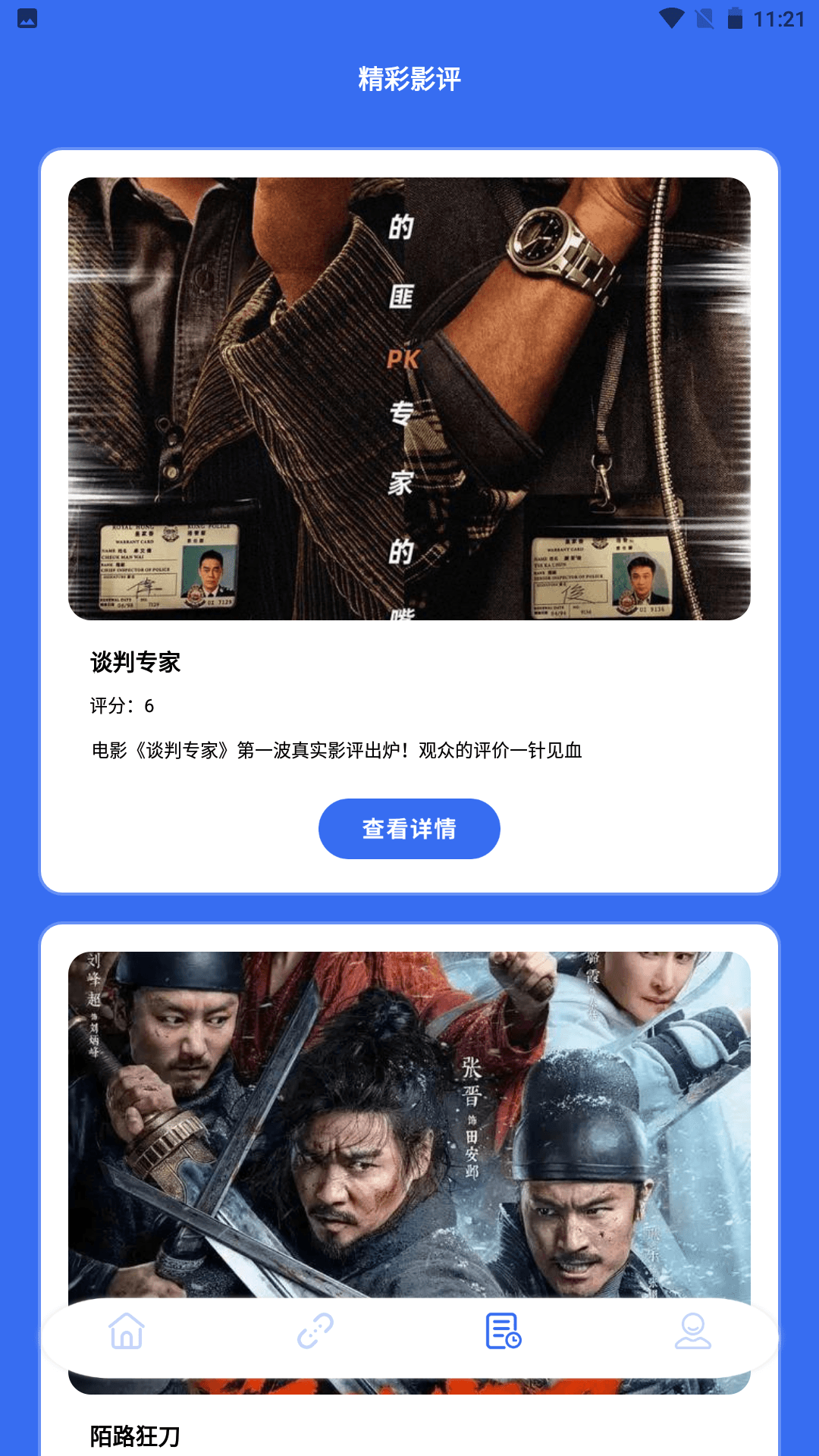Select the reviews document tab
Image resolution: width=819 pixels, height=1456 pixels.
click(x=503, y=1331)
